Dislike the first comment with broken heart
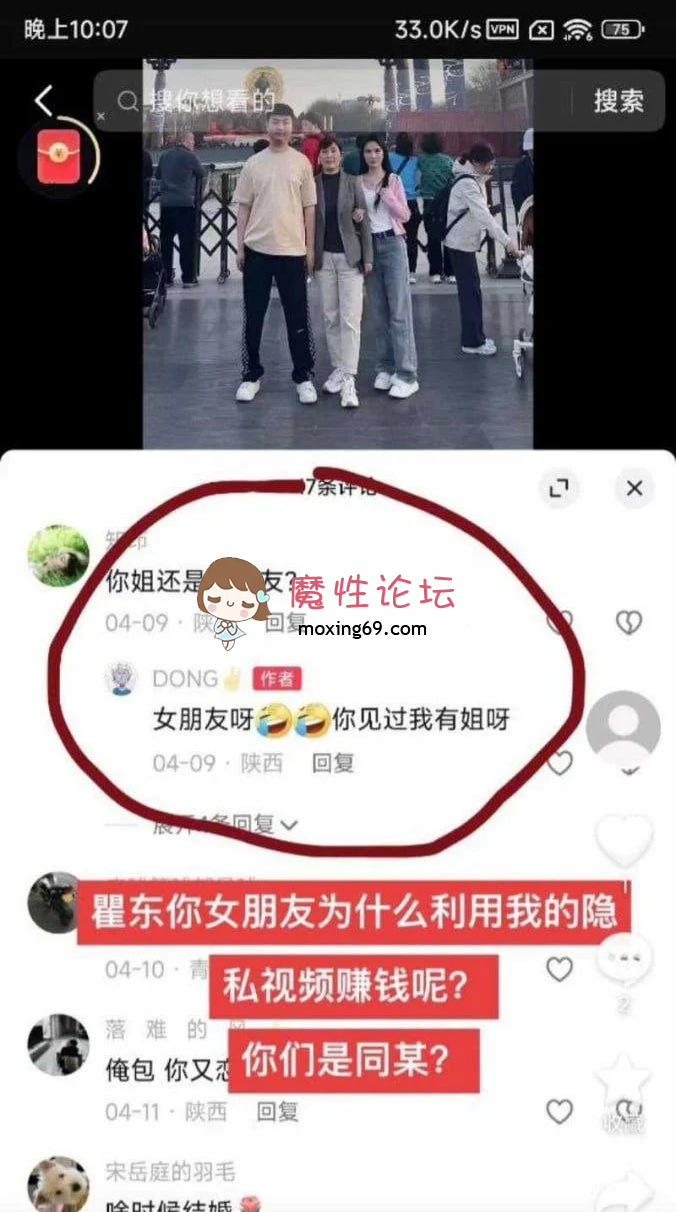 pos(628,622)
